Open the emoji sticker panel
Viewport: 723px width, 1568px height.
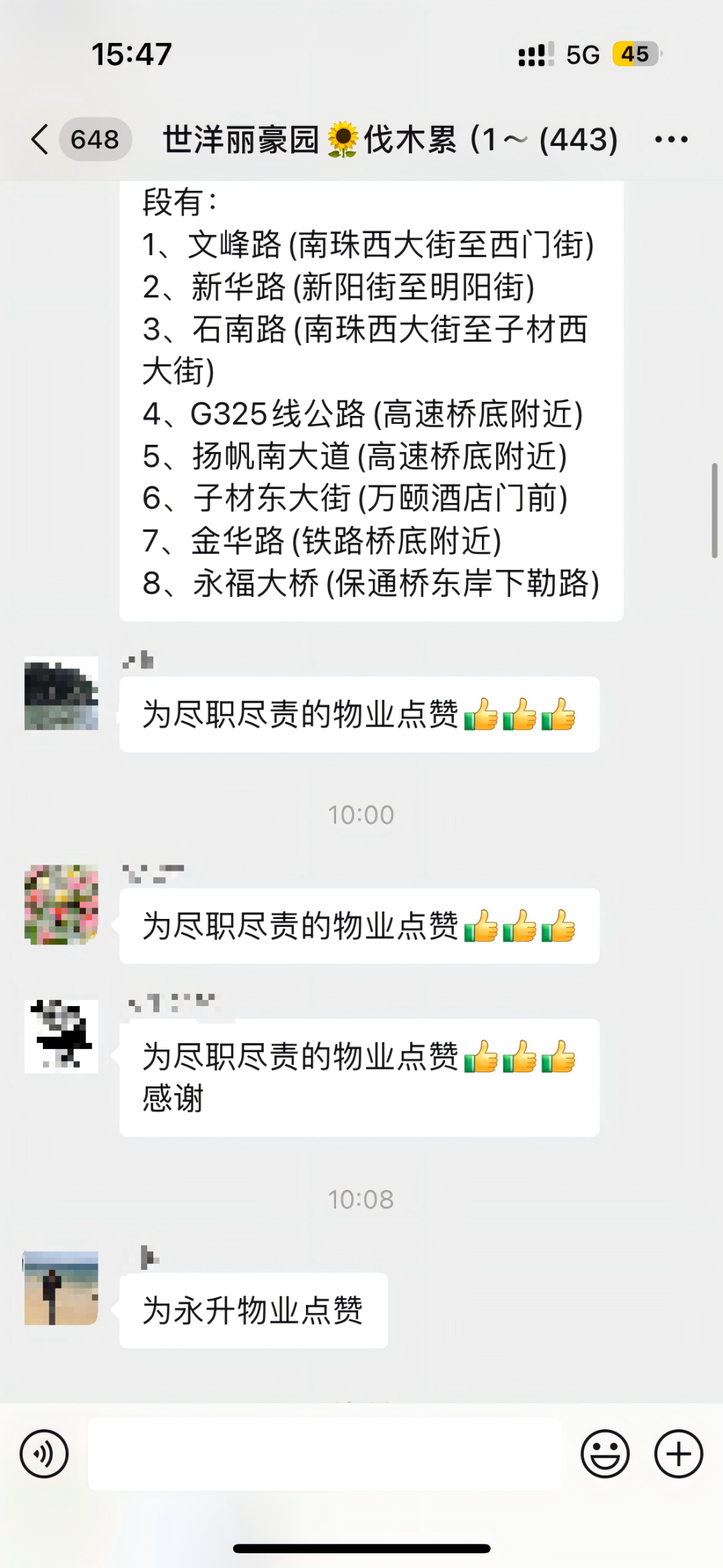coord(605,1454)
